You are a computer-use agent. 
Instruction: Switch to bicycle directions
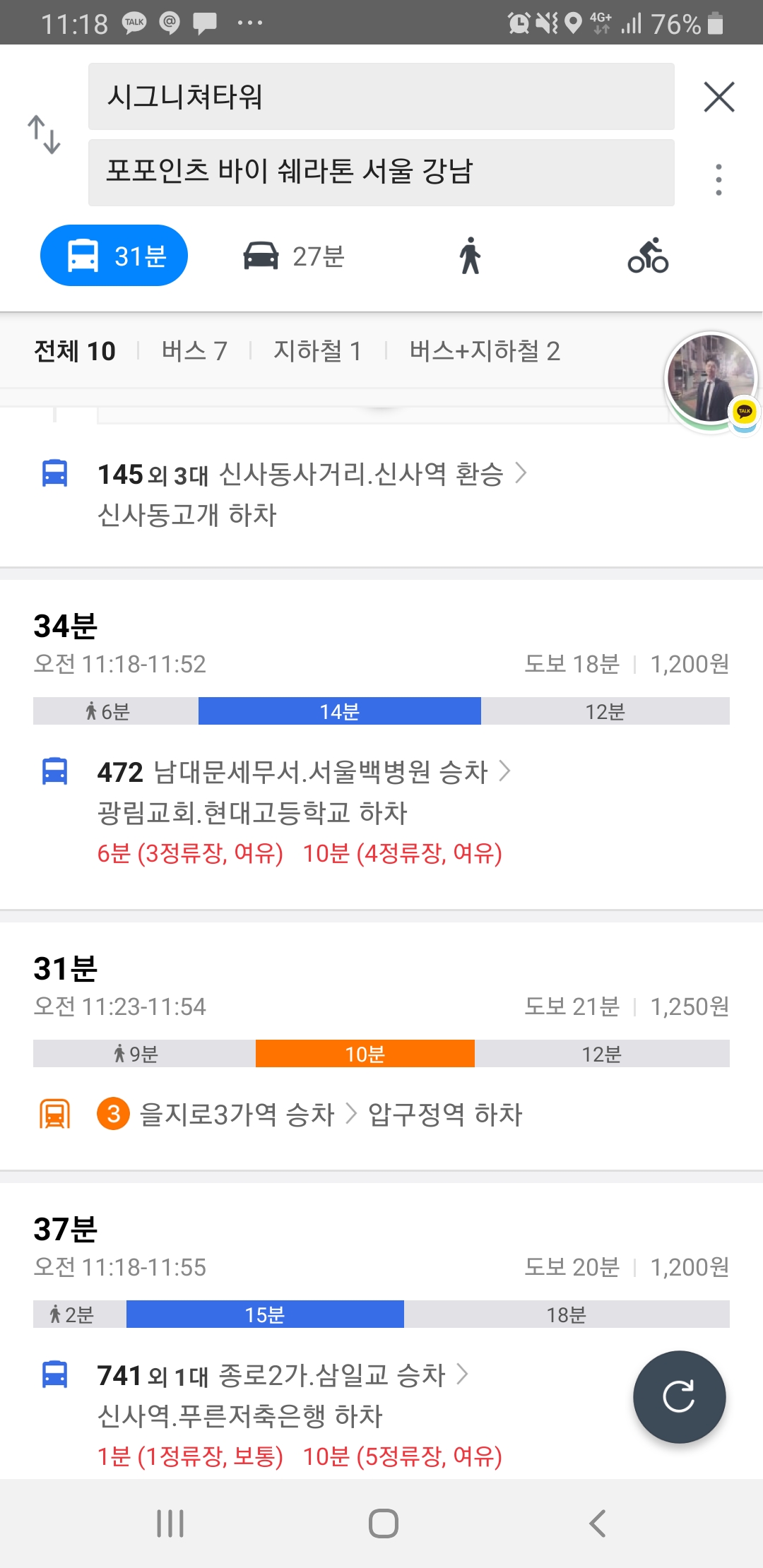pos(648,256)
